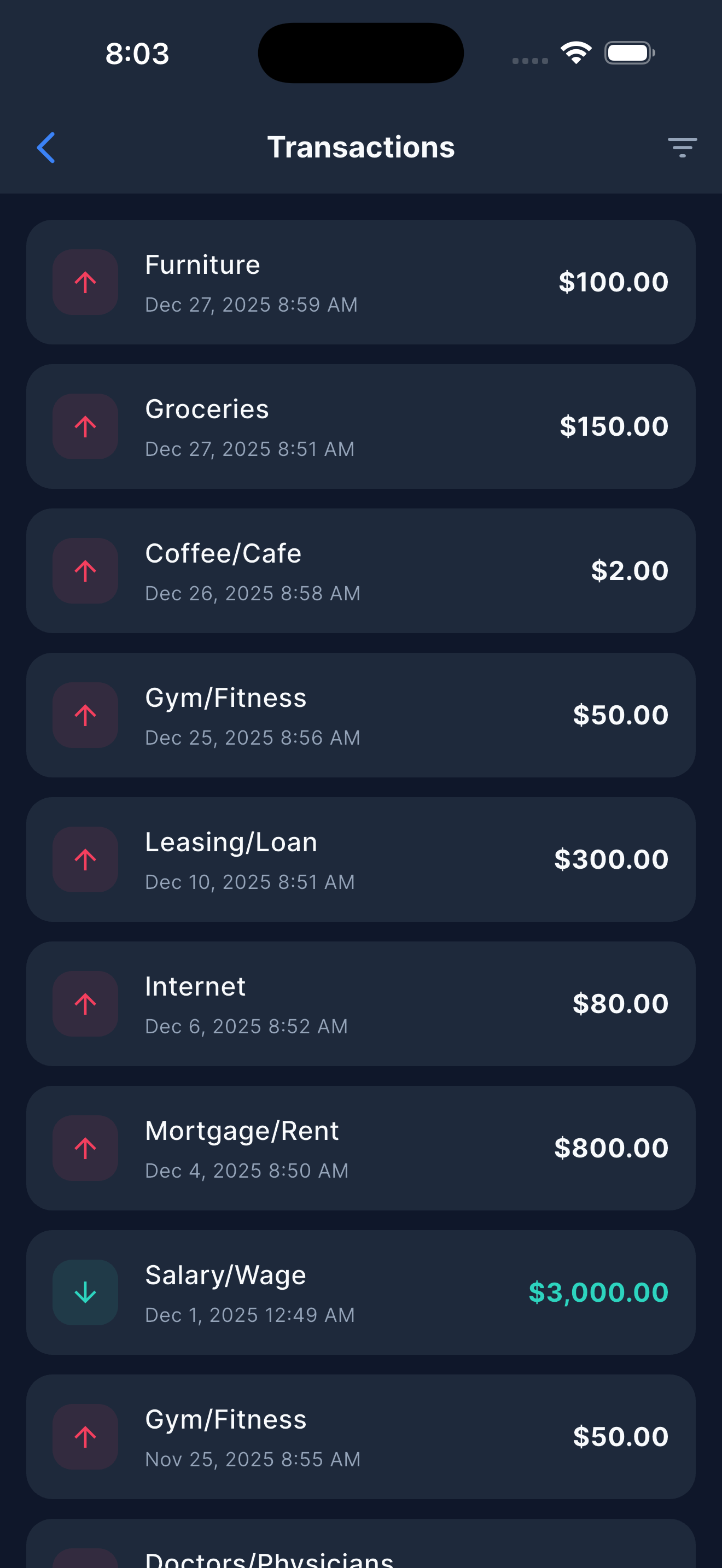View the Groceries $150.00 transaction

(x=360, y=426)
